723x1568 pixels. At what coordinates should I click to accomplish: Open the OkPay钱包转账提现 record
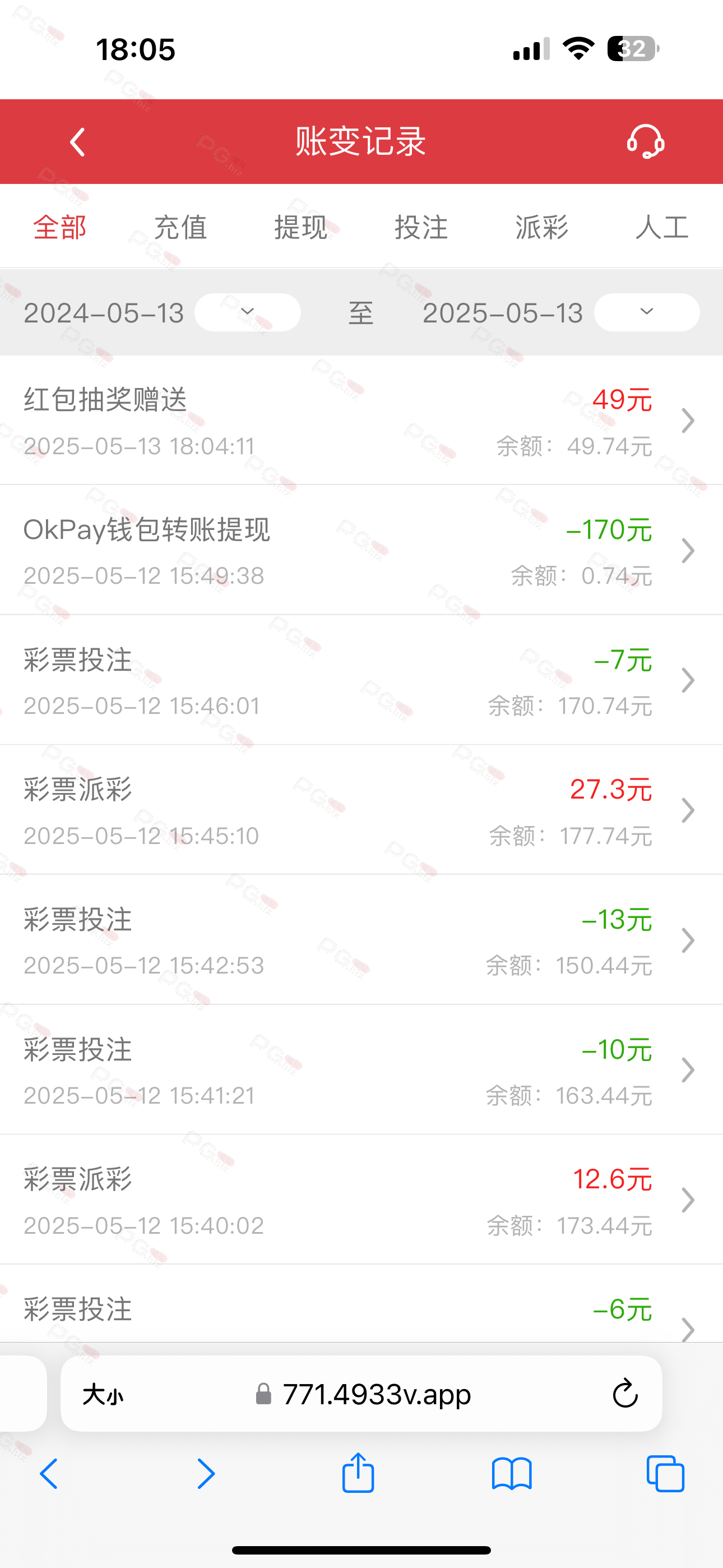coord(361,550)
